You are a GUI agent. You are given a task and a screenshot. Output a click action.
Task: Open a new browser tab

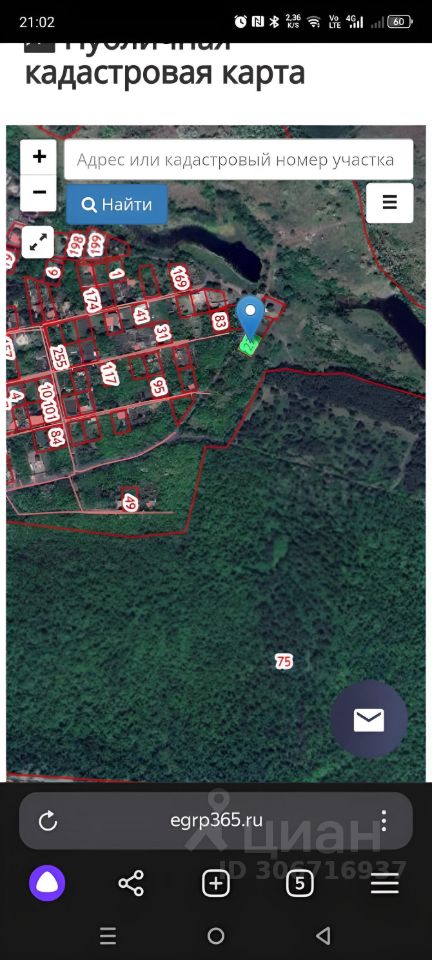[x=216, y=883]
